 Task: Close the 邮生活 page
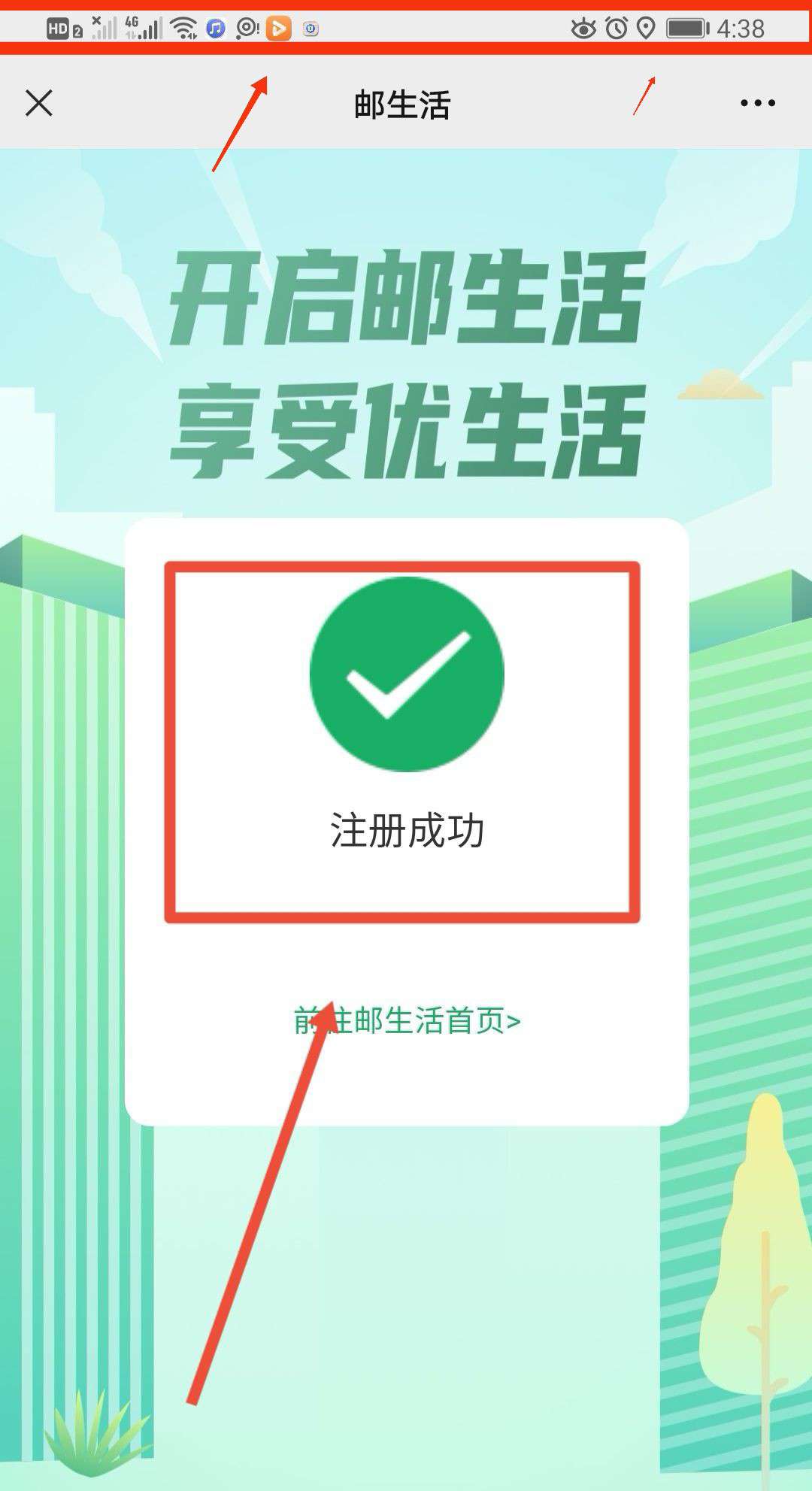[39, 103]
